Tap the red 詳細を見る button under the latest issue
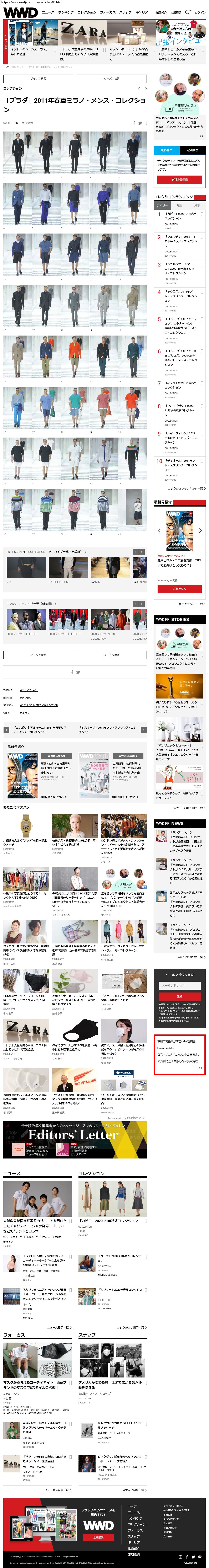 (179, 589)
